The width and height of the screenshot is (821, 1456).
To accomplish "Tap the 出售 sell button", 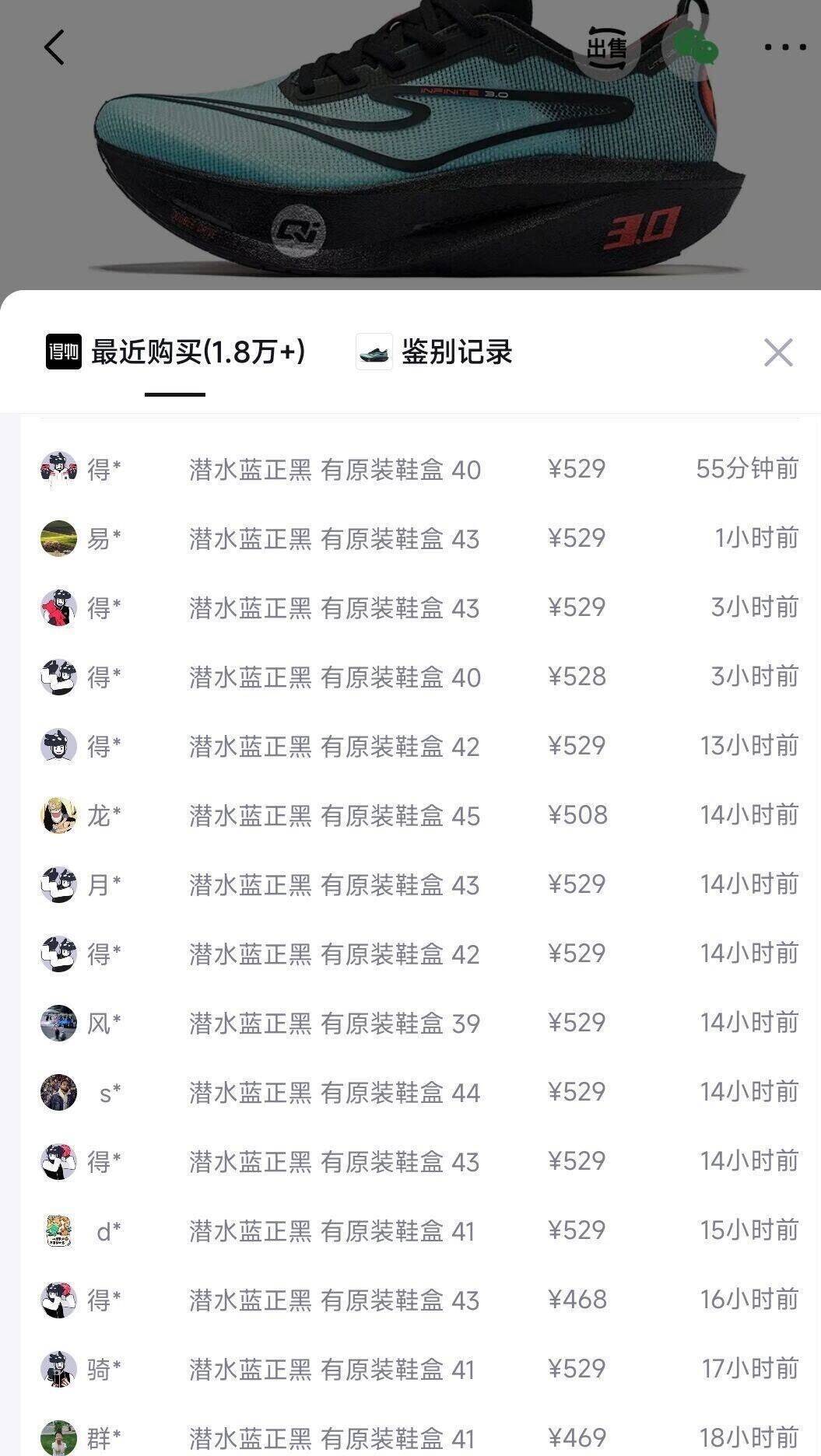I will pyautogui.click(x=606, y=48).
